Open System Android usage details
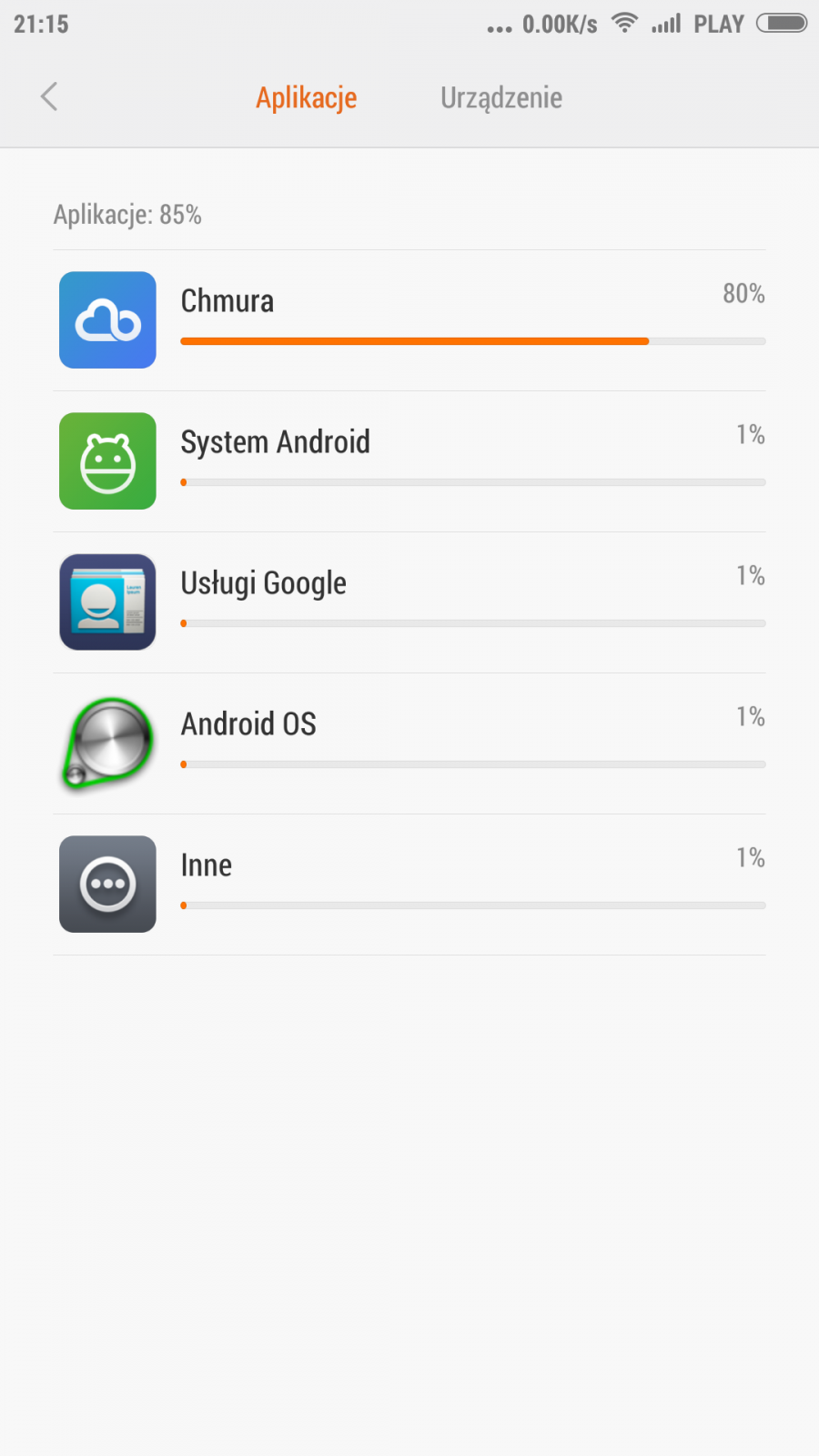This screenshot has width=819, height=1456. click(409, 461)
